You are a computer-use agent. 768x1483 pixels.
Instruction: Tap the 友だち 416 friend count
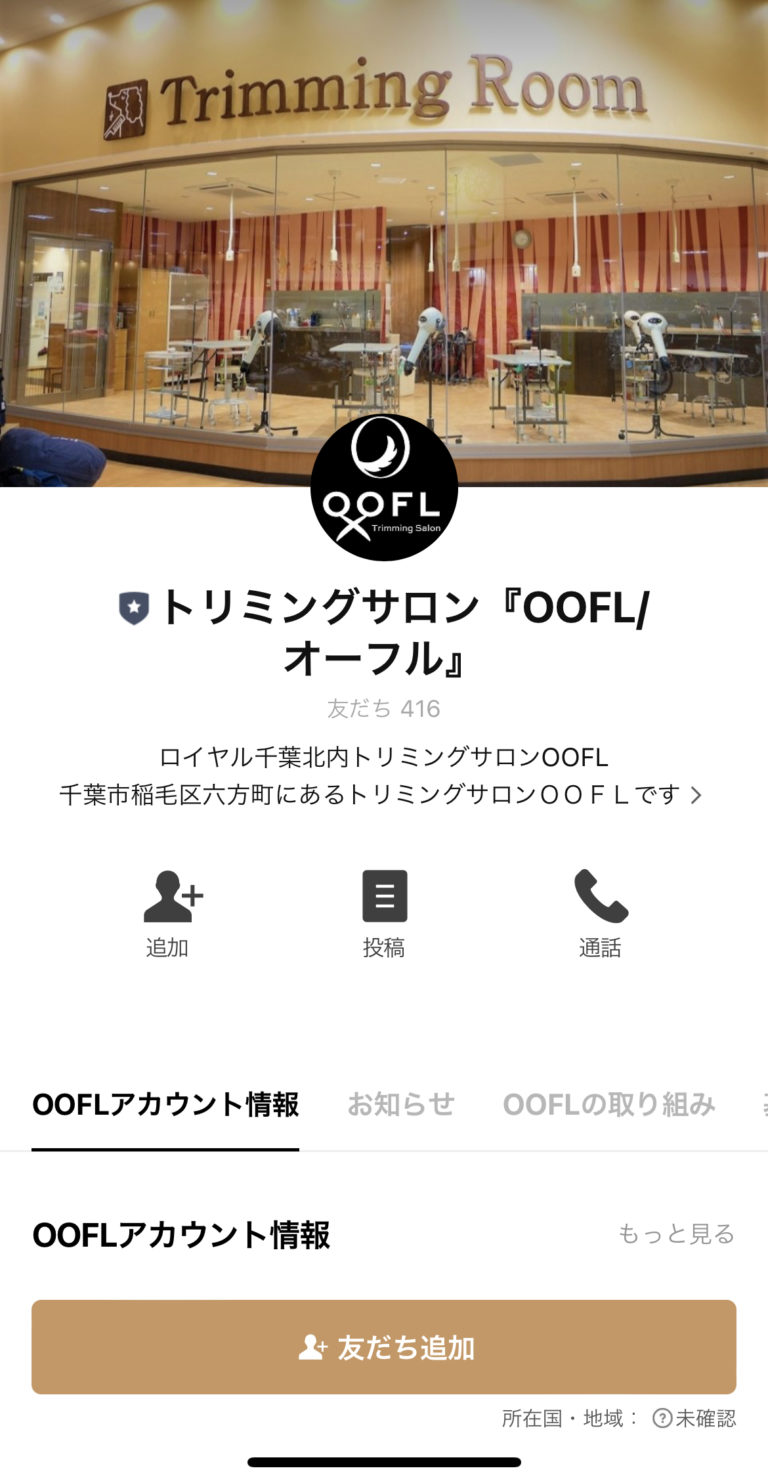[384, 709]
